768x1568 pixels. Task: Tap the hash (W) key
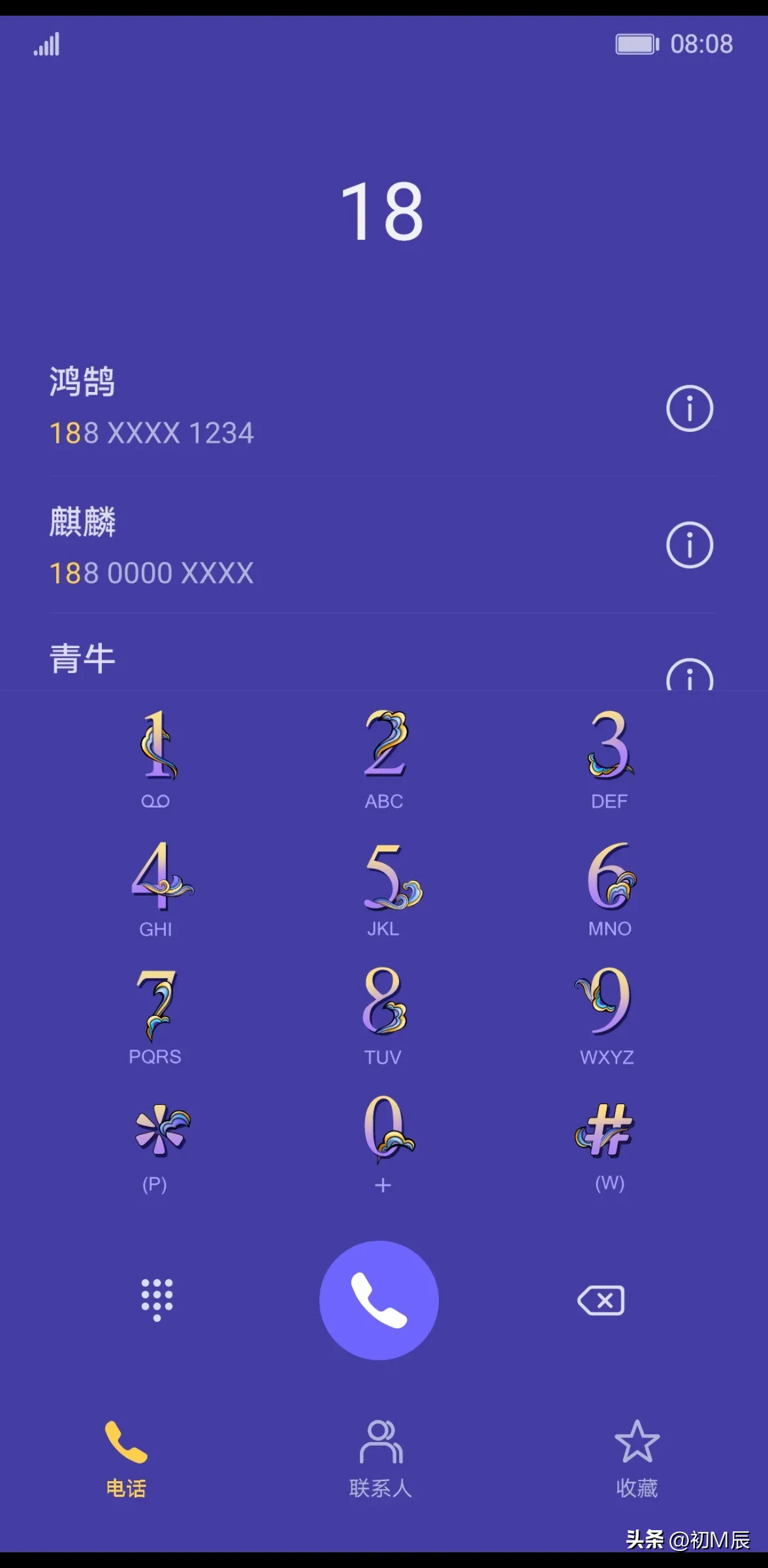tap(608, 1143)
